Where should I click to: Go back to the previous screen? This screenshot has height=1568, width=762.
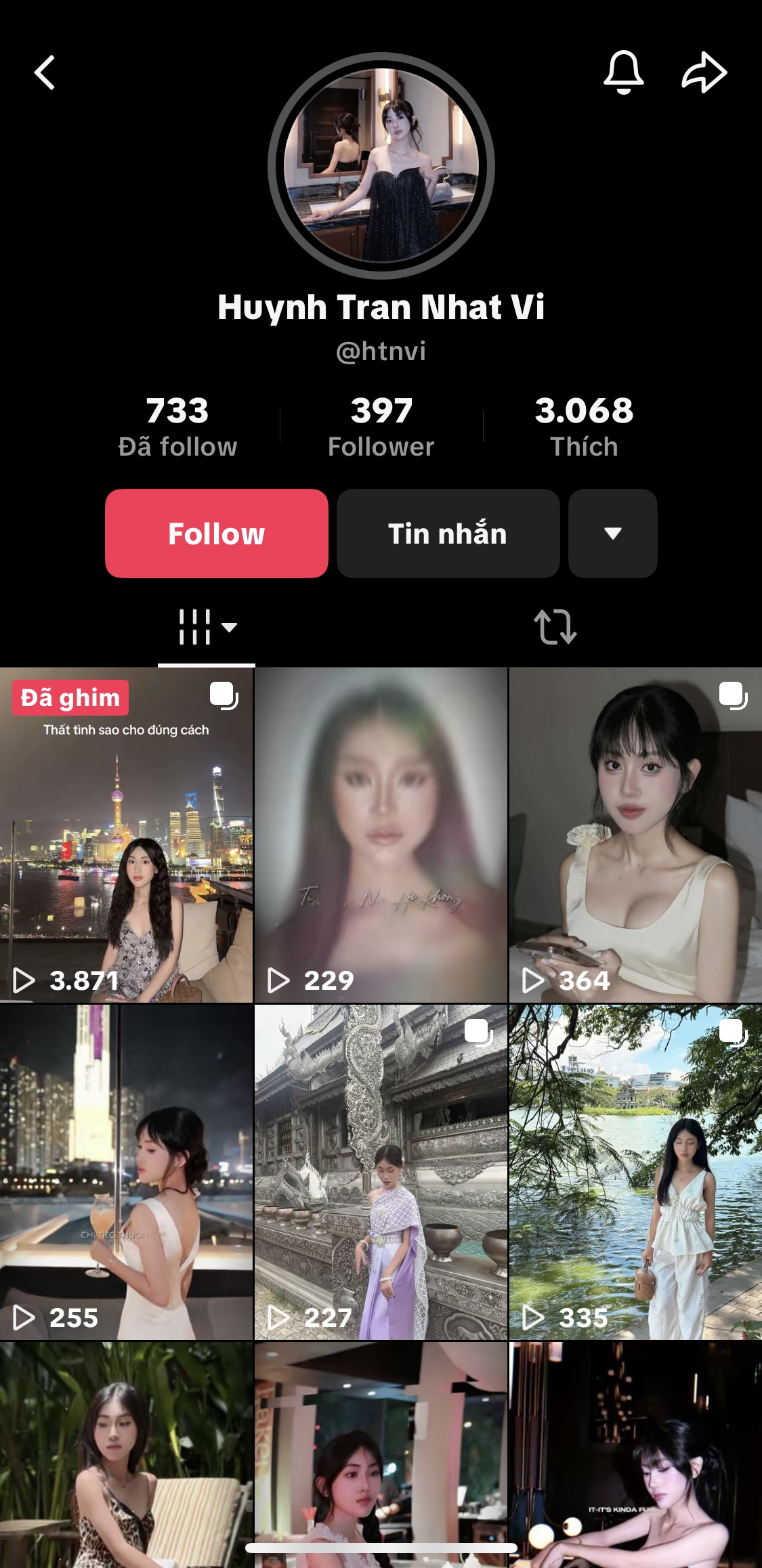click(45, 72)
